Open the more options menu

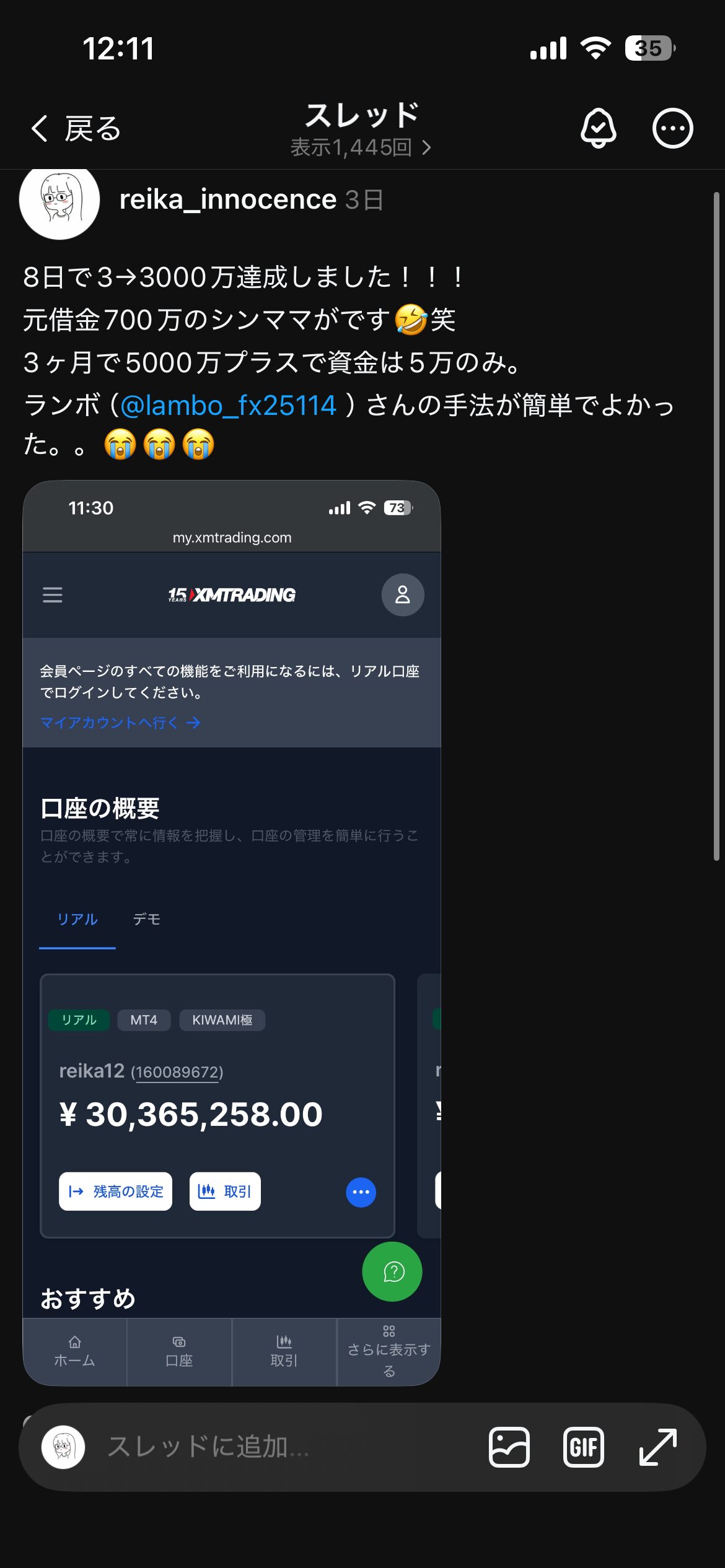[672, 129]
